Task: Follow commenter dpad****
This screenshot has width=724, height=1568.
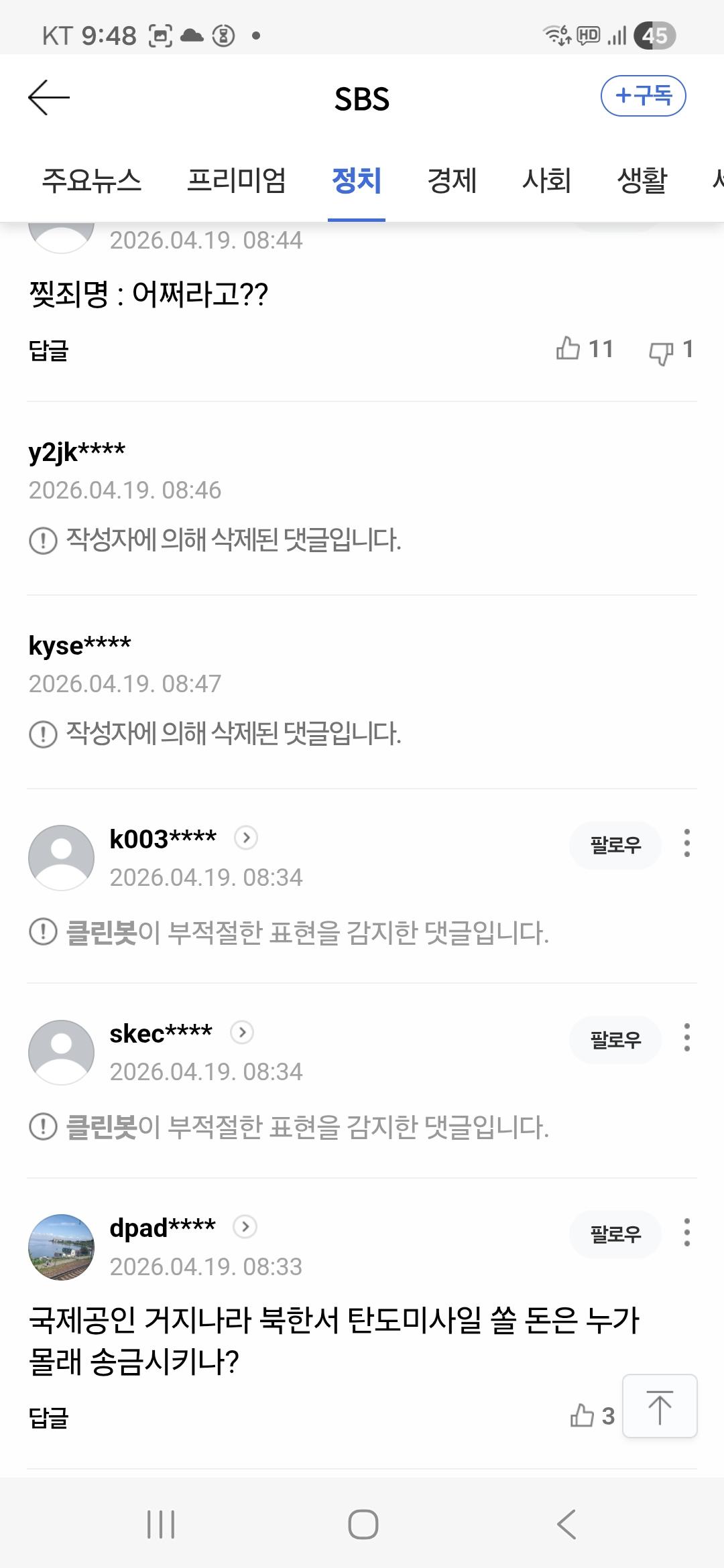Action: [614, 1235]
